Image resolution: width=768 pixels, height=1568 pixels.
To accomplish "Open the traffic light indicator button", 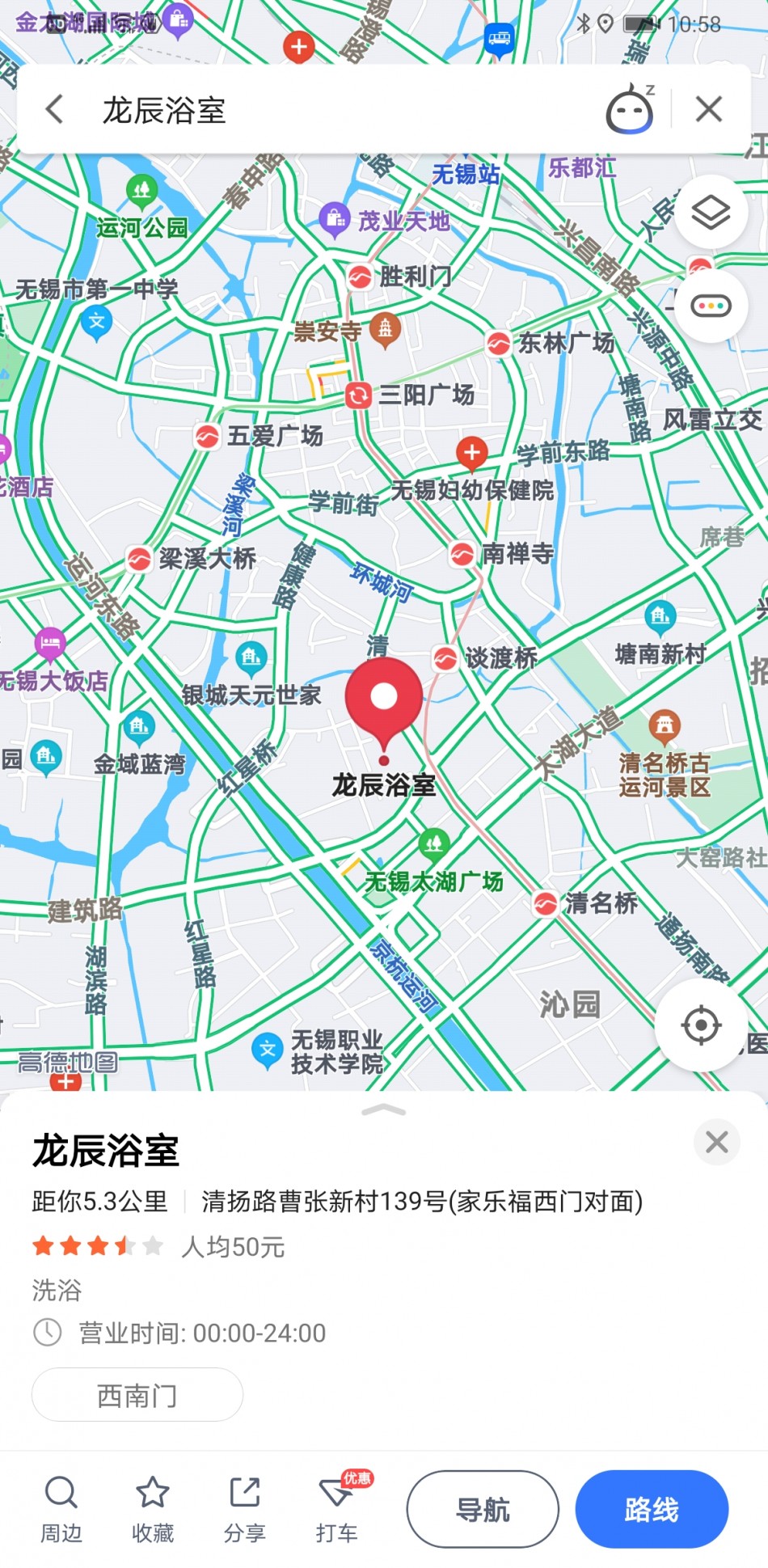I will (711, 306).
